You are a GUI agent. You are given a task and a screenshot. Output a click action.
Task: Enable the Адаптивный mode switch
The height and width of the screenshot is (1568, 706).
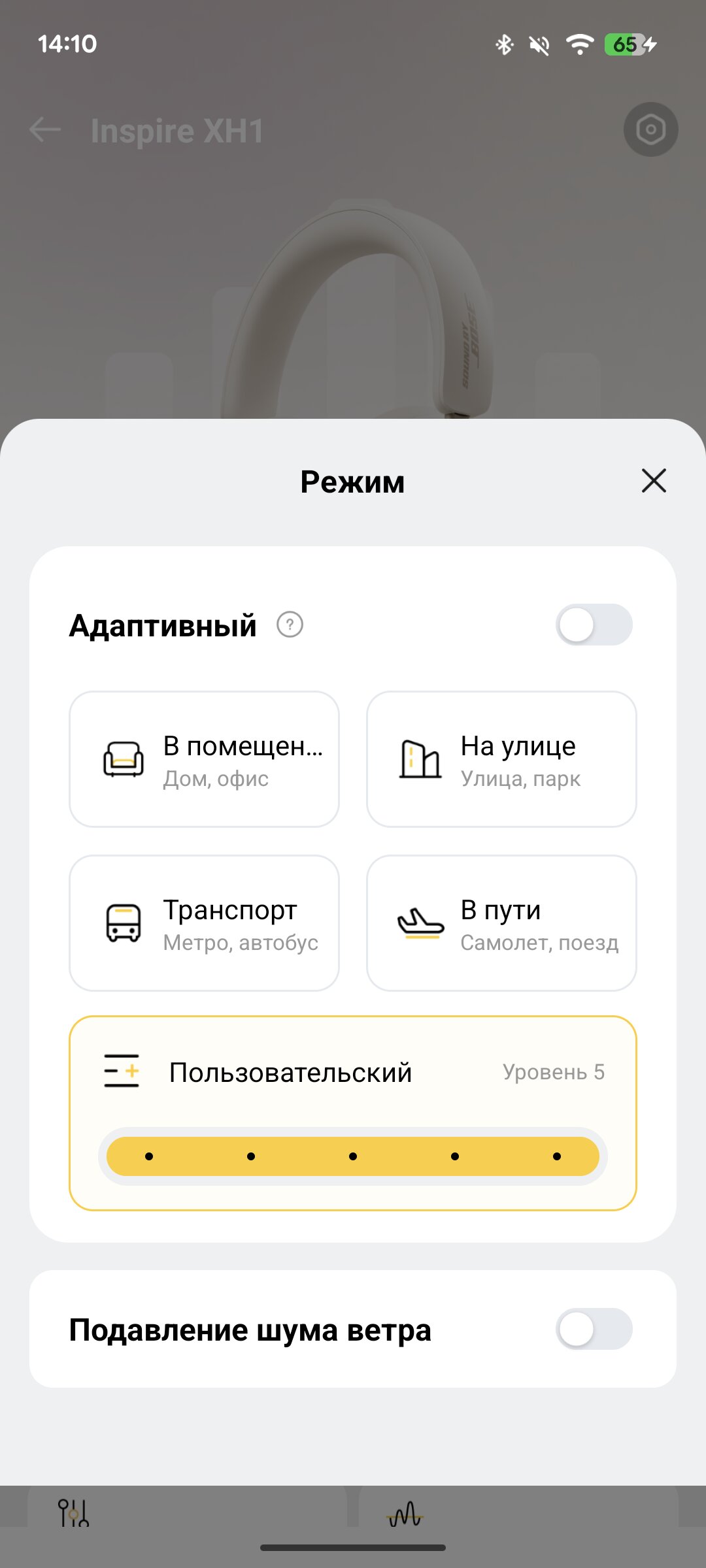point(594,625)
